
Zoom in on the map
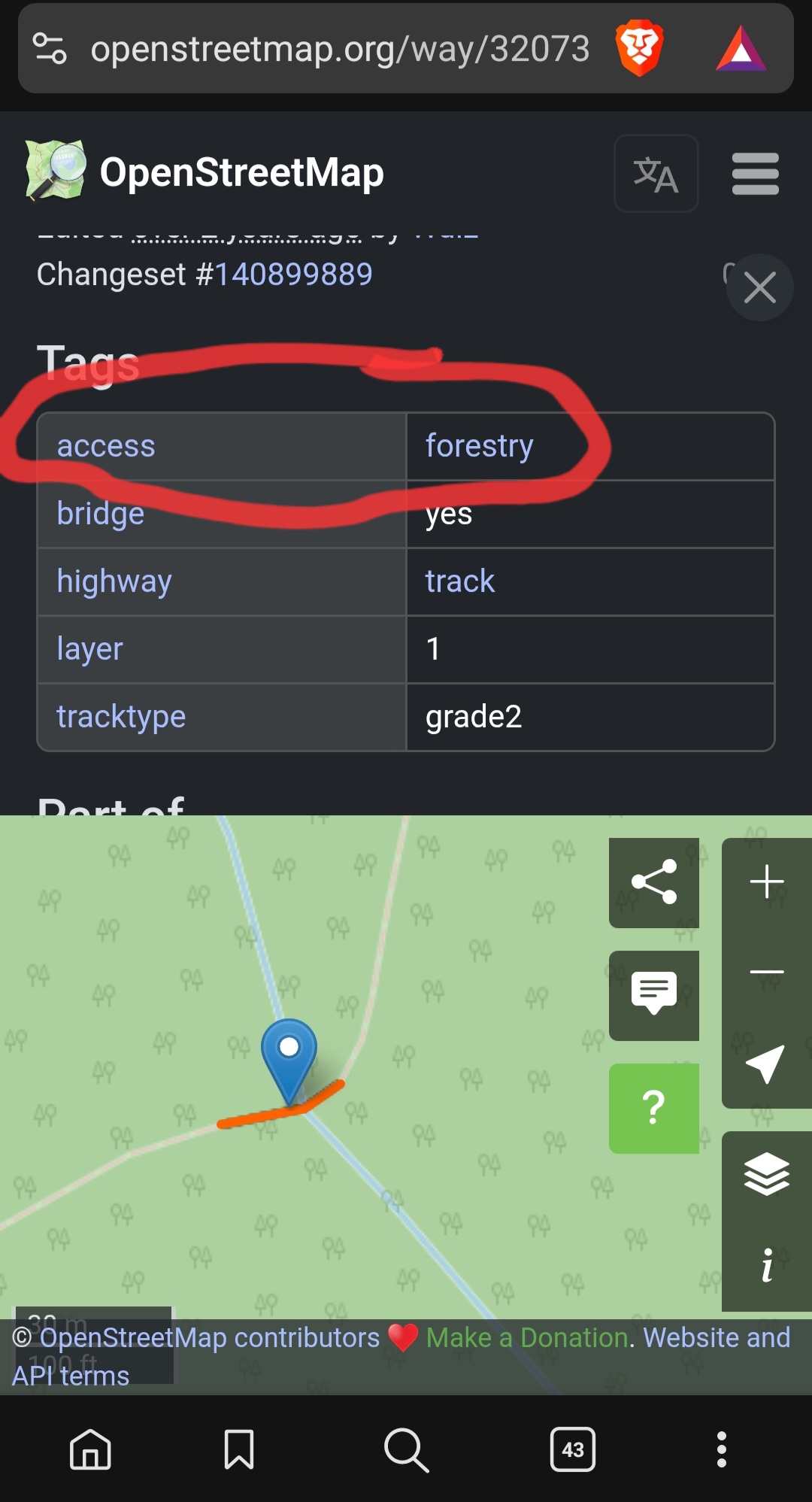767,881
